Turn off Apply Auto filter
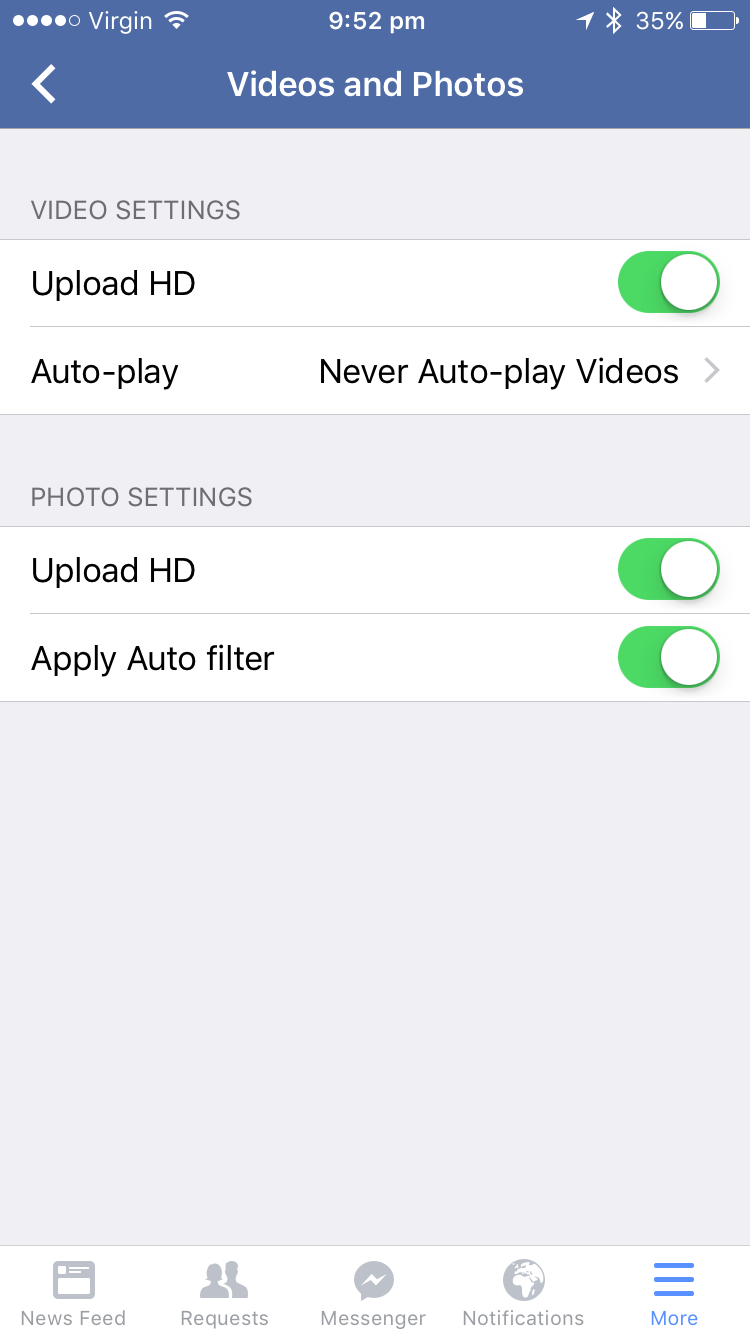The height and width of the screenshot is (1334, 750). click(669, 658)
